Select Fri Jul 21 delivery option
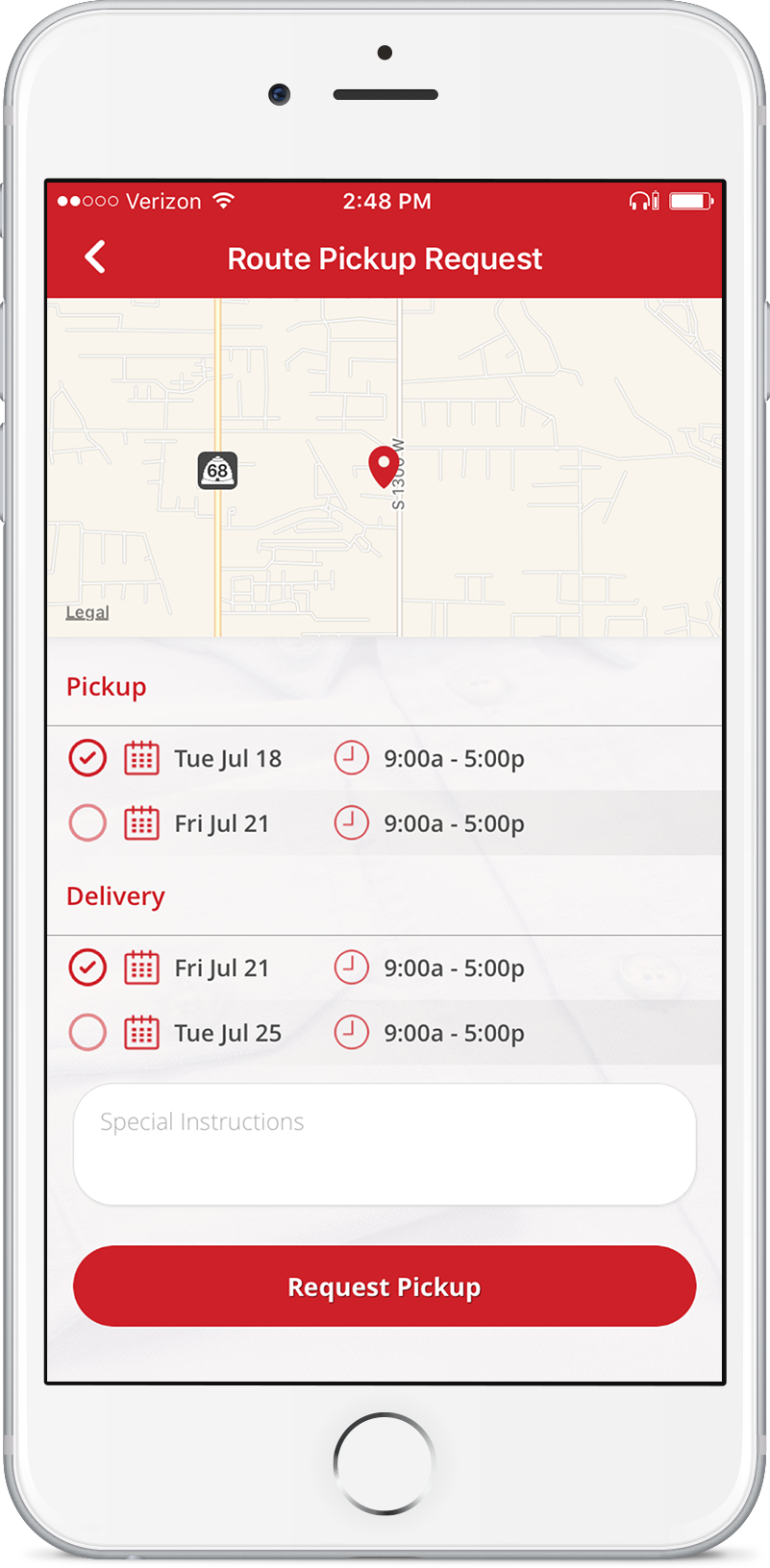Screen dimensions: 770x1568 (x=87, y=968)
